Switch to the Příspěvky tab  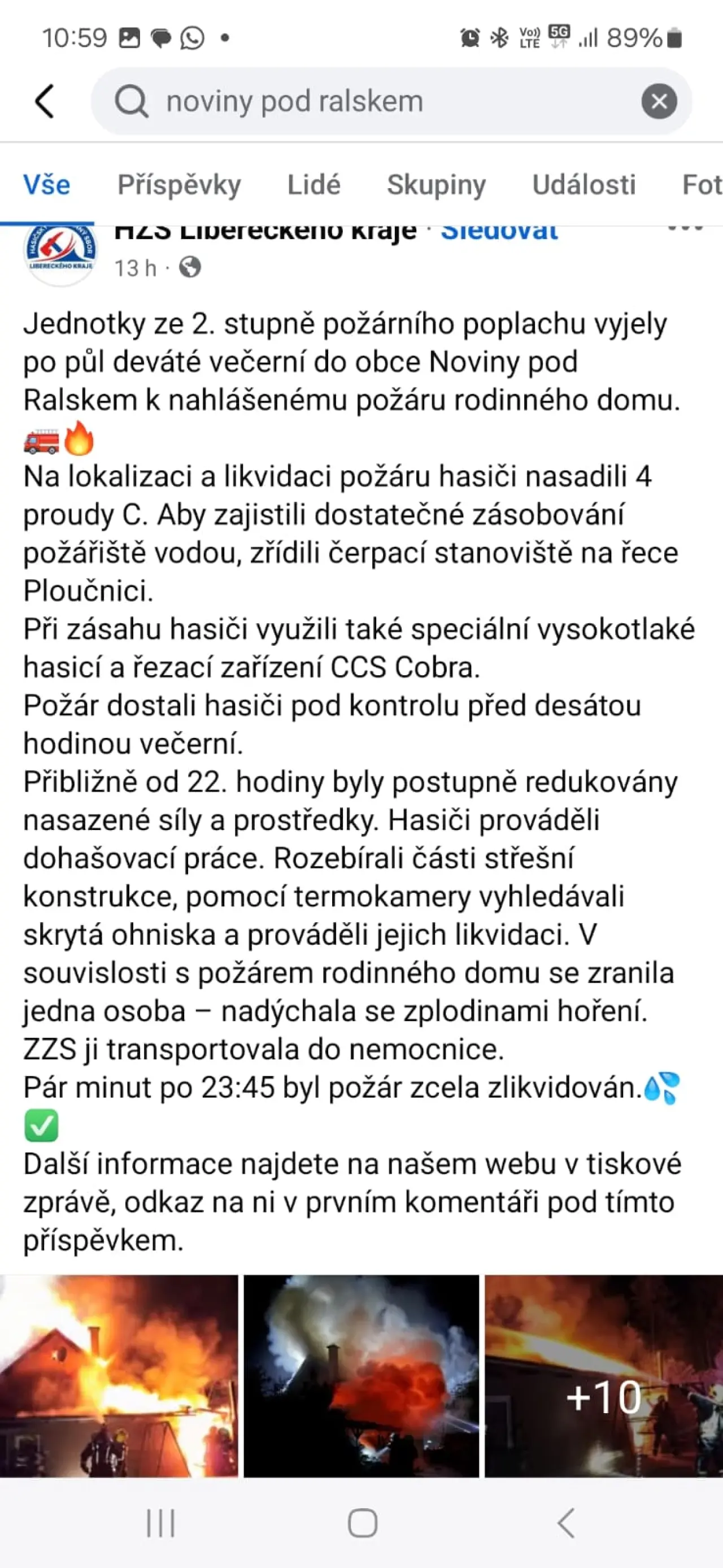[x=179, y=185]
